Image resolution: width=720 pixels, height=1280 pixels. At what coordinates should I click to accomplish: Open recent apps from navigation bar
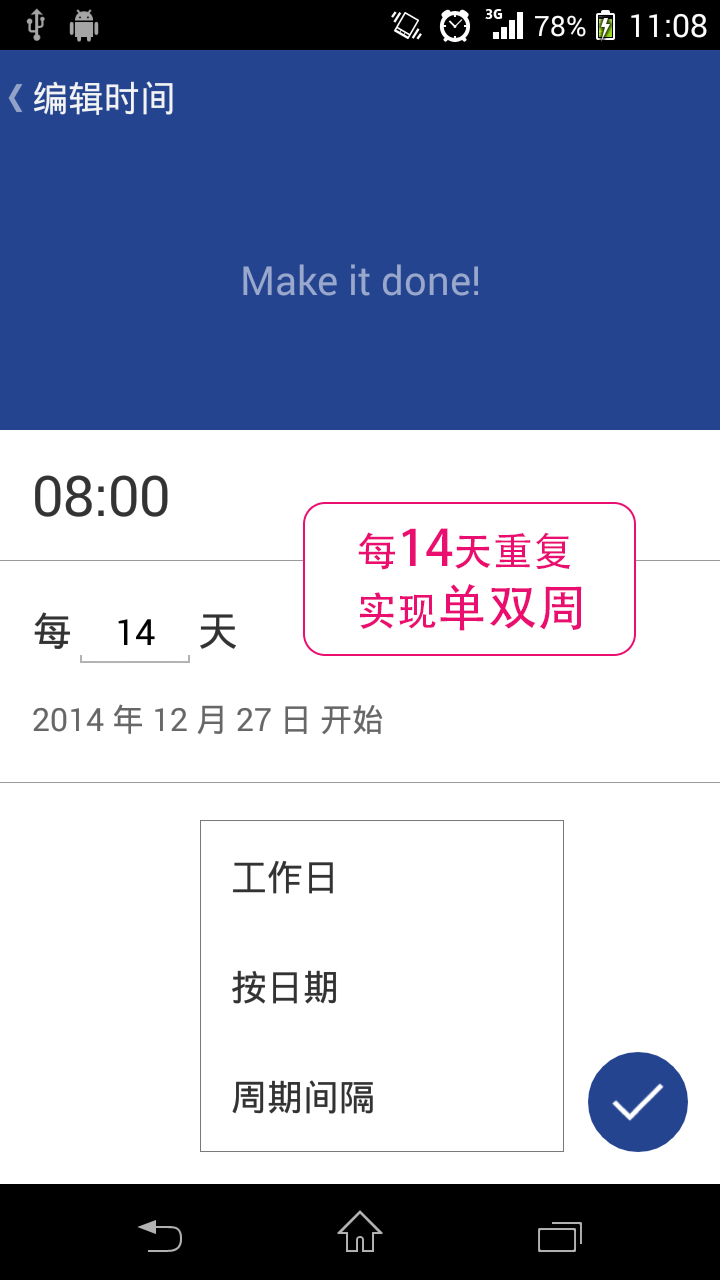[x=559, y=1237]
